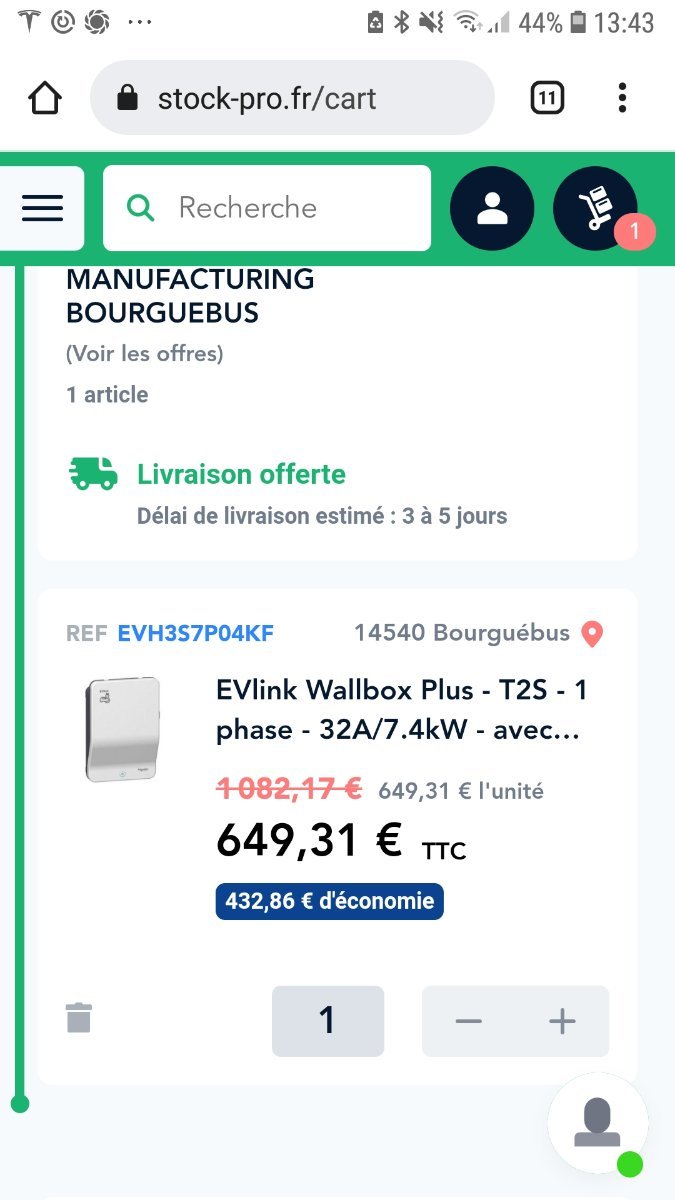
Task: Open the EVlink Wallbox Plus product title
Action: [x=401, y=710]
